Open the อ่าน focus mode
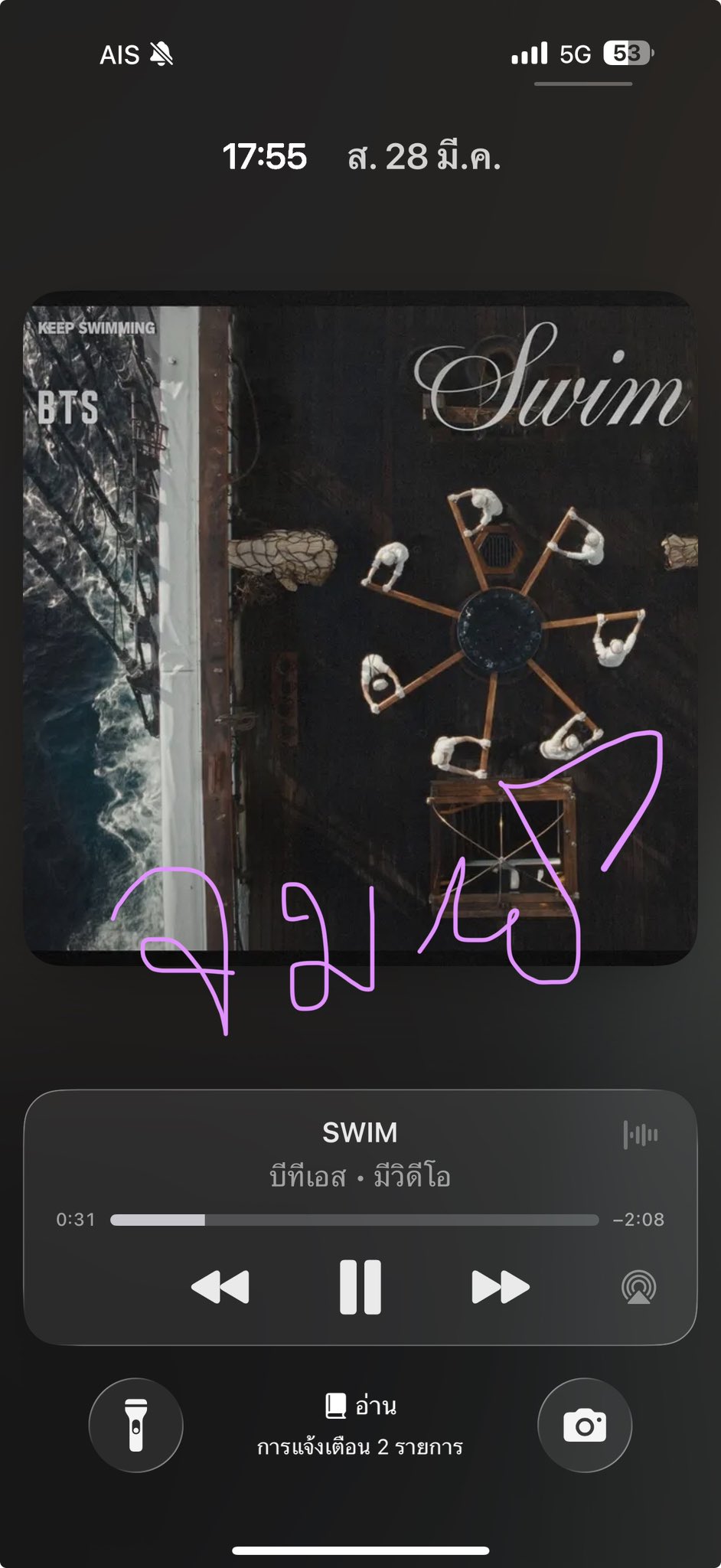The width and height of the screenshot is (721, 1568). point(360,1406)
